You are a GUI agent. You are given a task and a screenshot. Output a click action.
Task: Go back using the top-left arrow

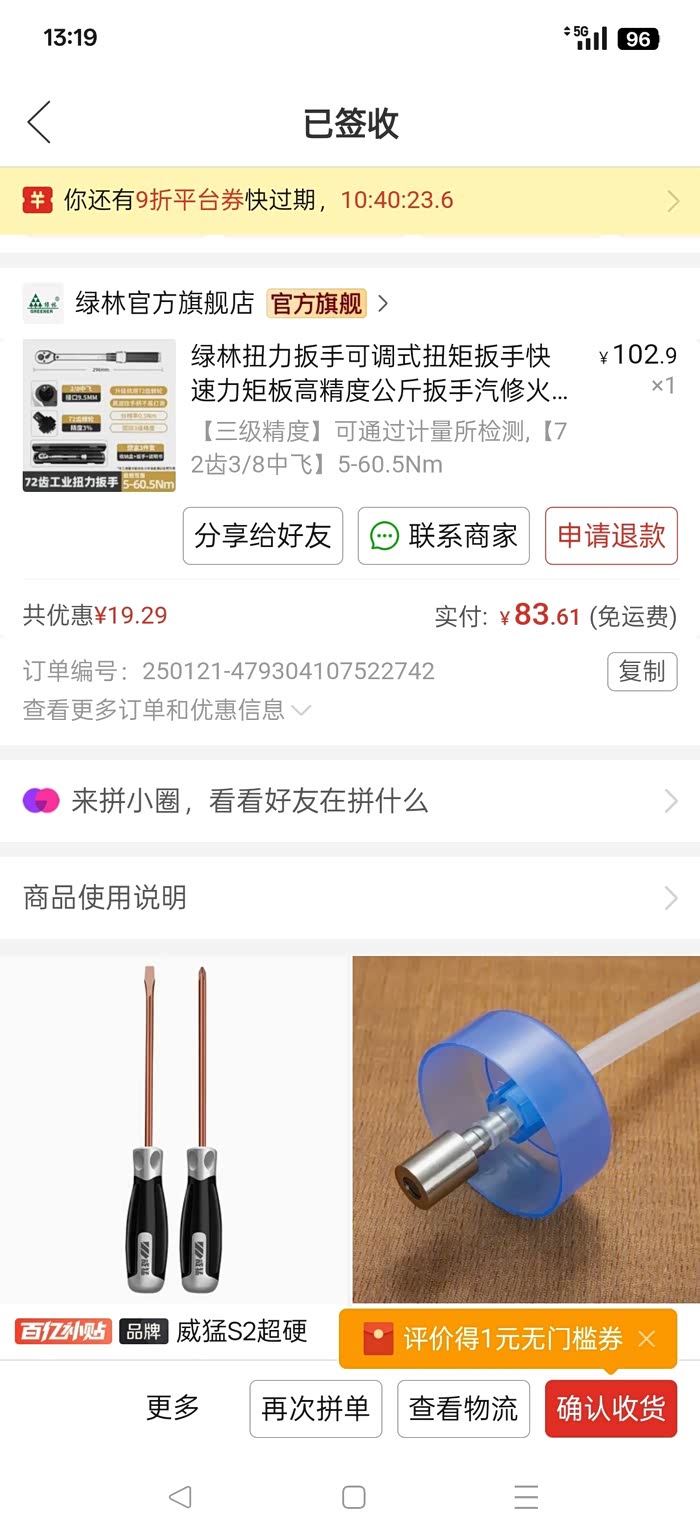(39, 122)
